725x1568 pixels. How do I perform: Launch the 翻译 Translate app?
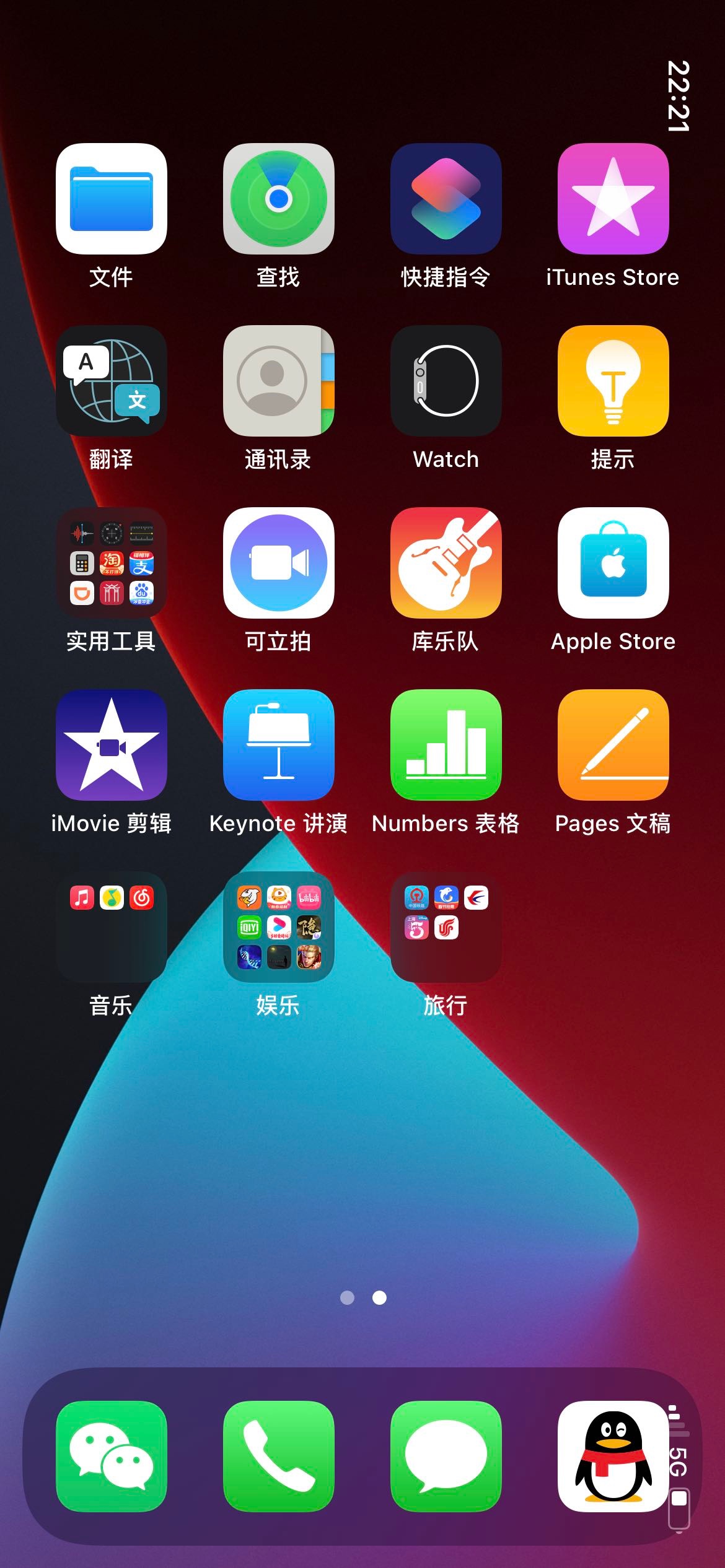coord(112,381)
